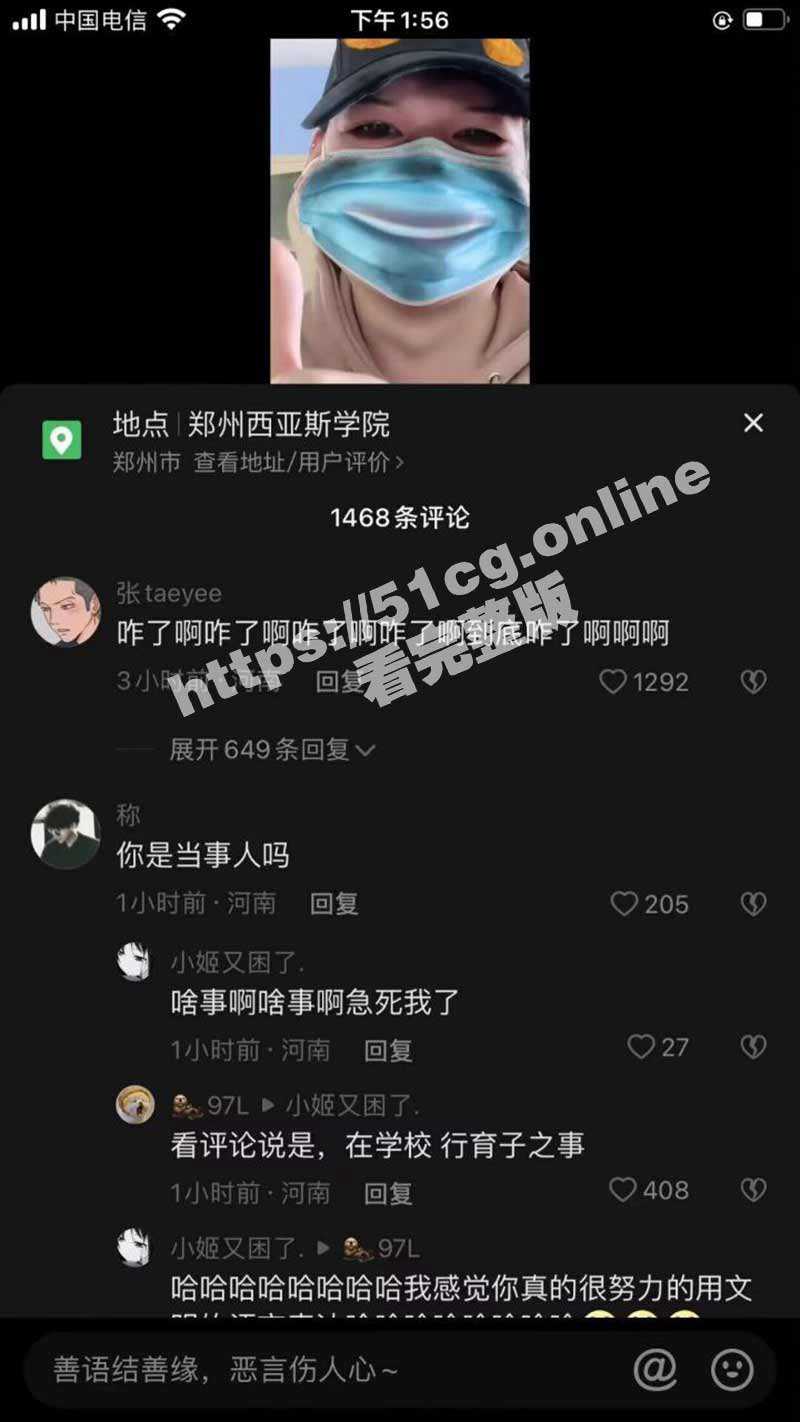Dislike the comment 你是当事人吗
This screenshot has width=800, height=1422.
(753, 904)
